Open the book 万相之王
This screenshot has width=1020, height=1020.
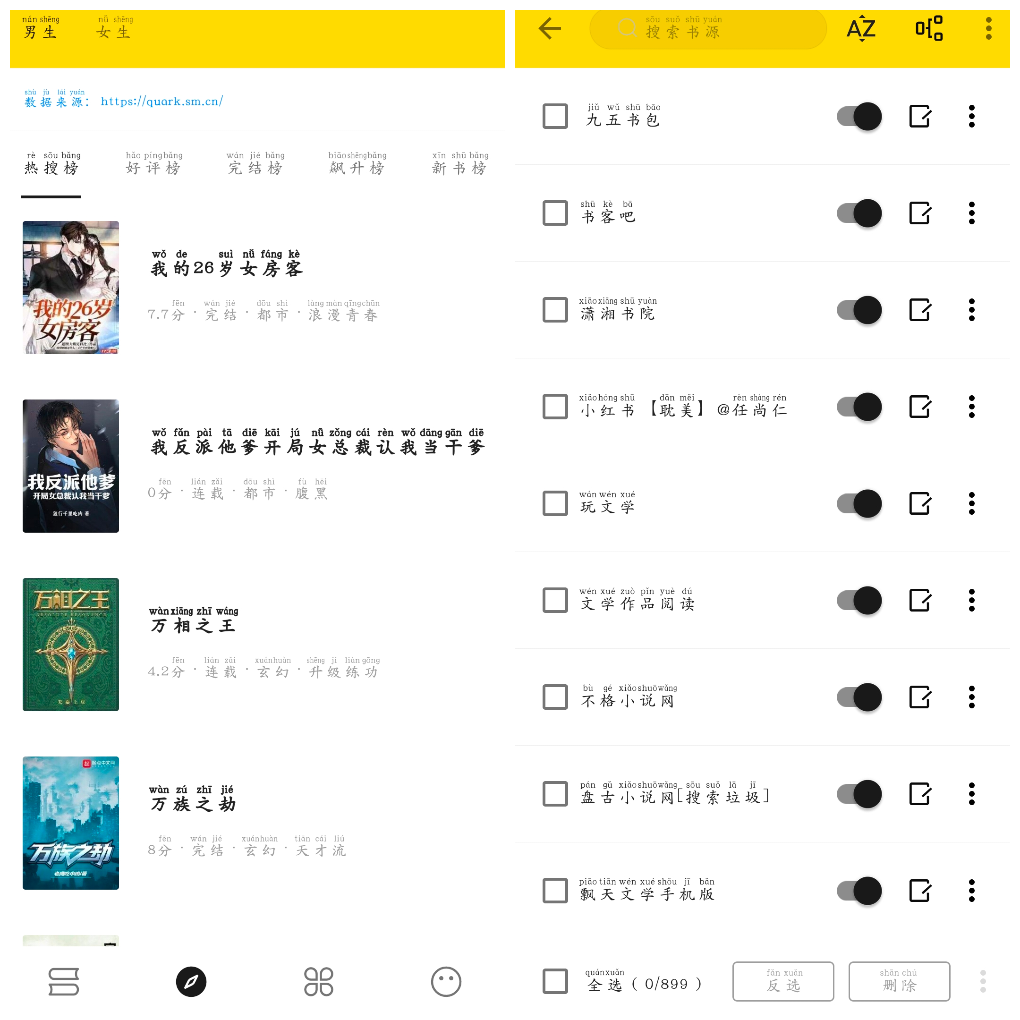tap(193, 625)
